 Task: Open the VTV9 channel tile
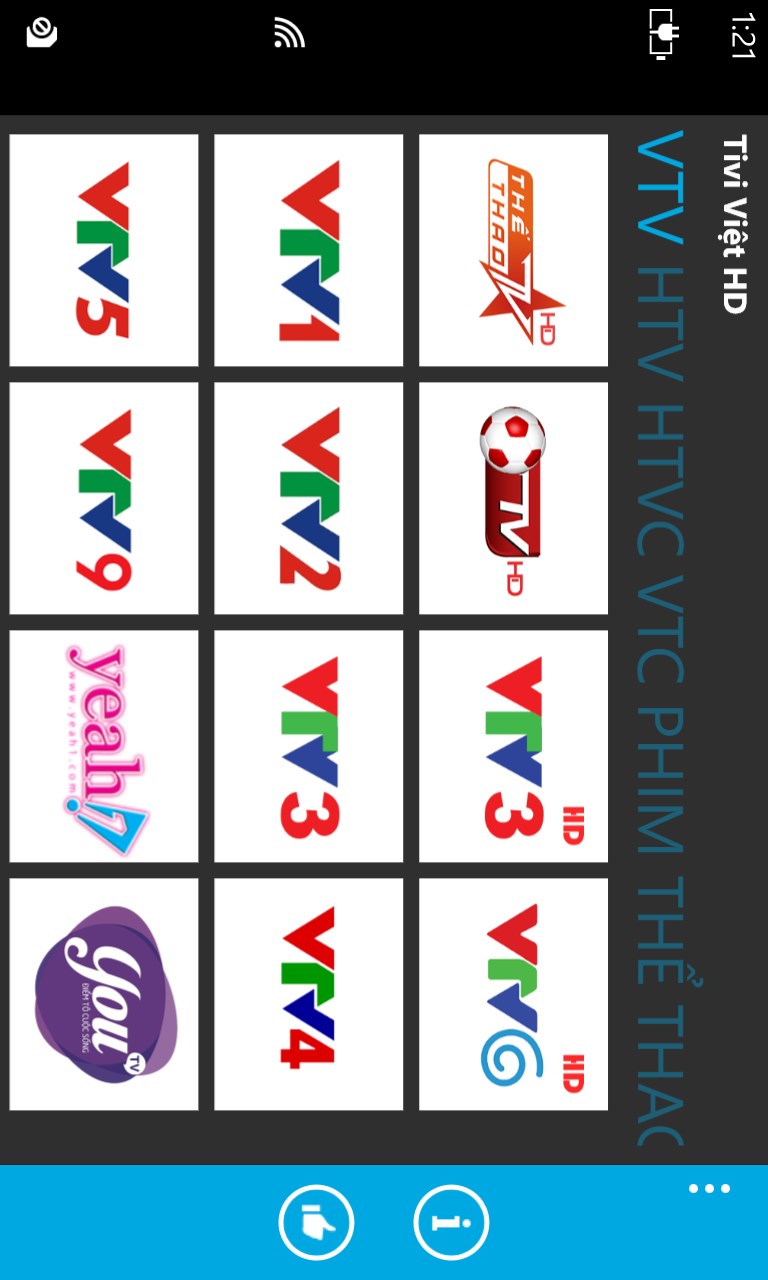104,498
